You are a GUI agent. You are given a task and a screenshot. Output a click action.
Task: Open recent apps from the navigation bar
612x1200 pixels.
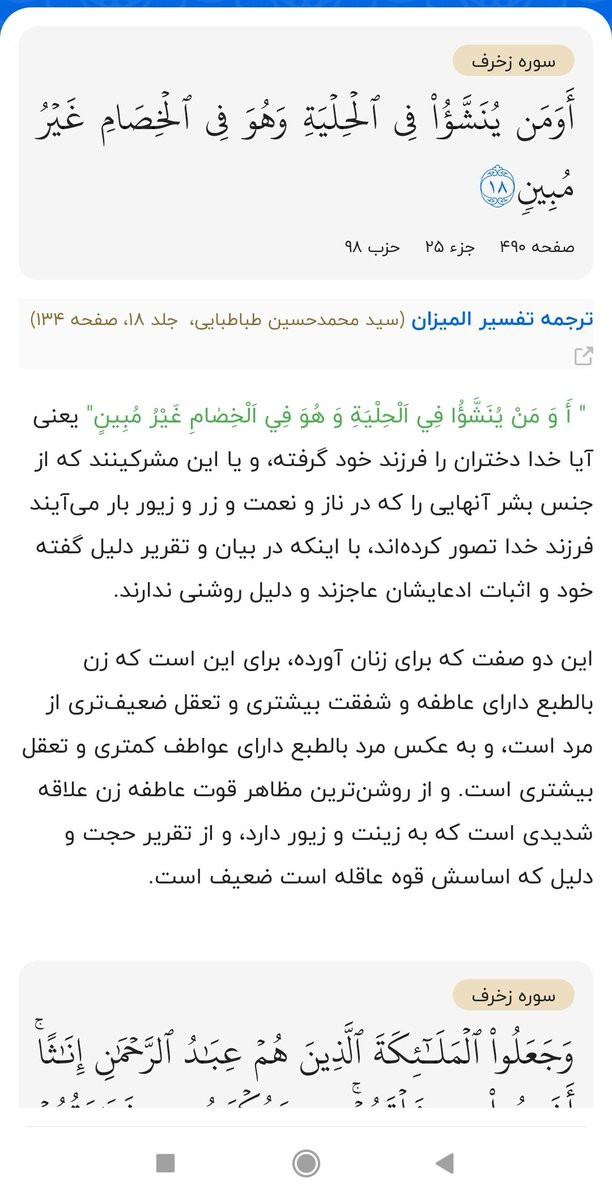pyautogui.click(x=166, y=1162)
